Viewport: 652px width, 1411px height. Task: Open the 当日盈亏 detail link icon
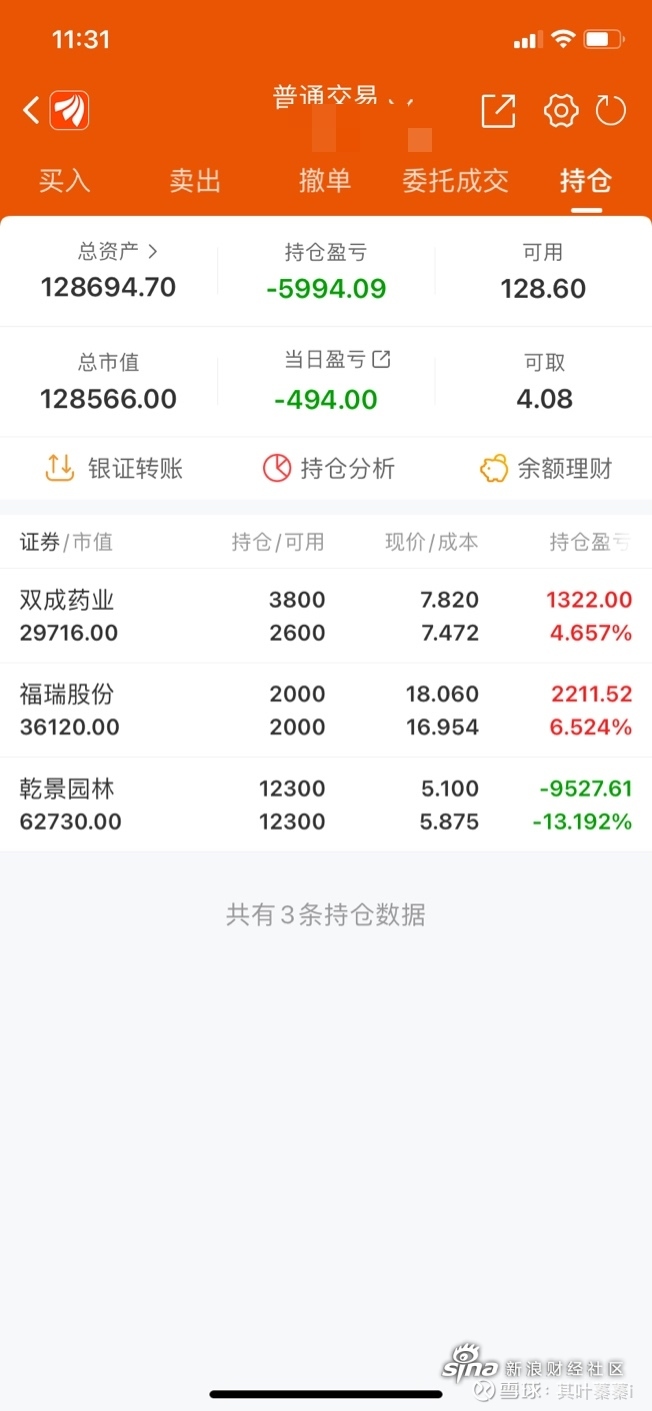(x=381, y=360)
